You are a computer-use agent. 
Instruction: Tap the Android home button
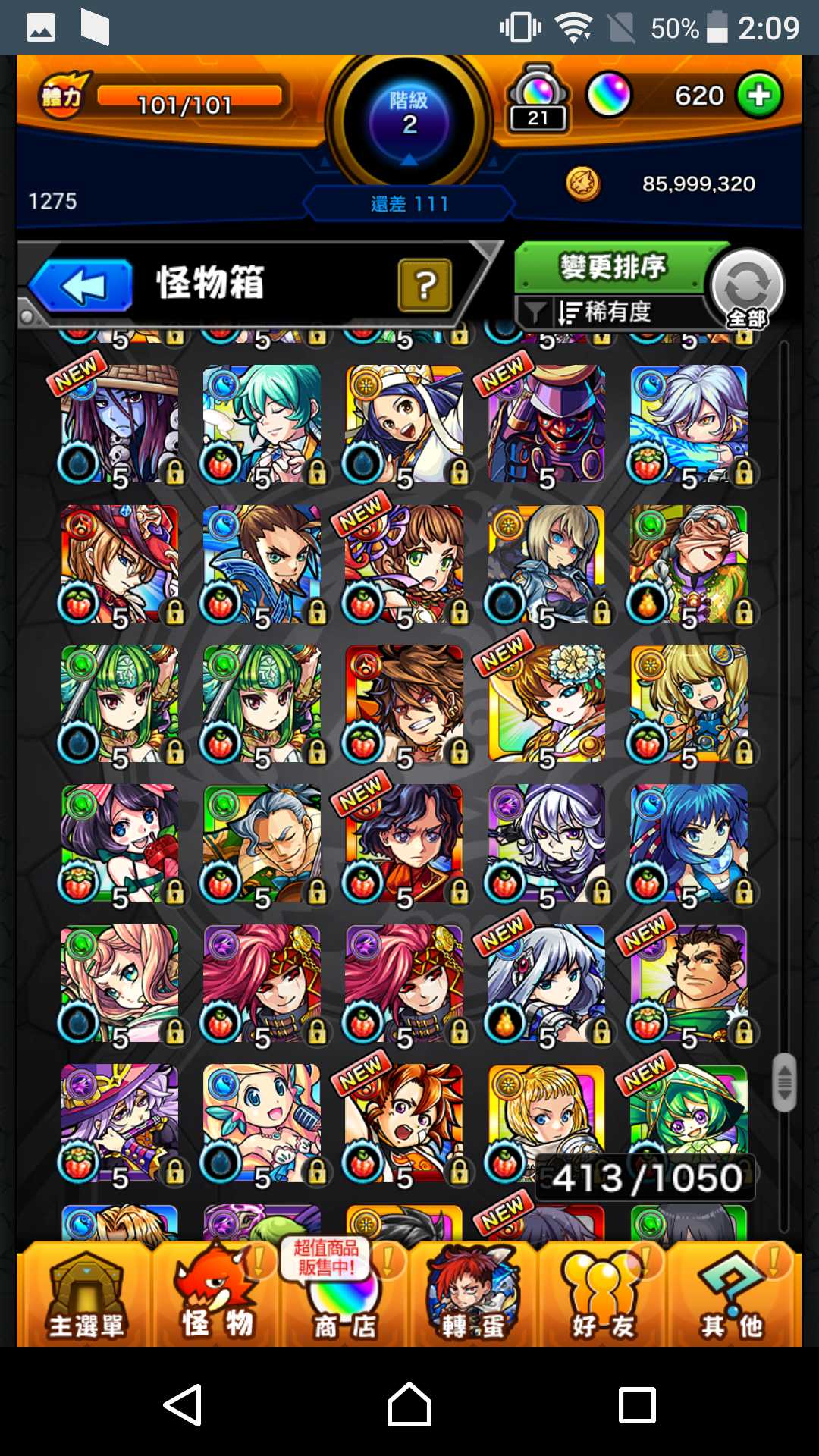tap(409, 1404)
